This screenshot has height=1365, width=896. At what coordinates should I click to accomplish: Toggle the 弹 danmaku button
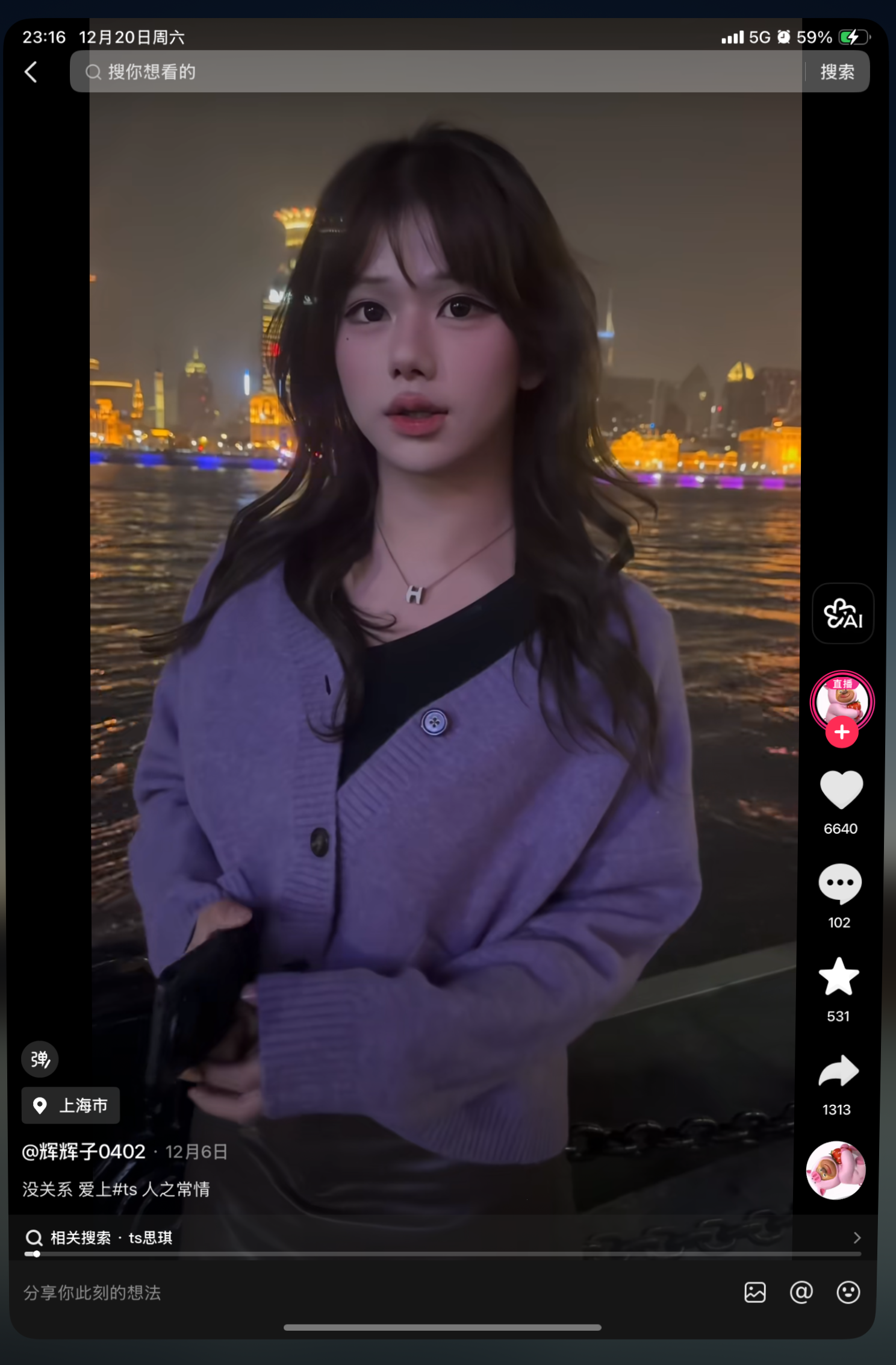40,1059
